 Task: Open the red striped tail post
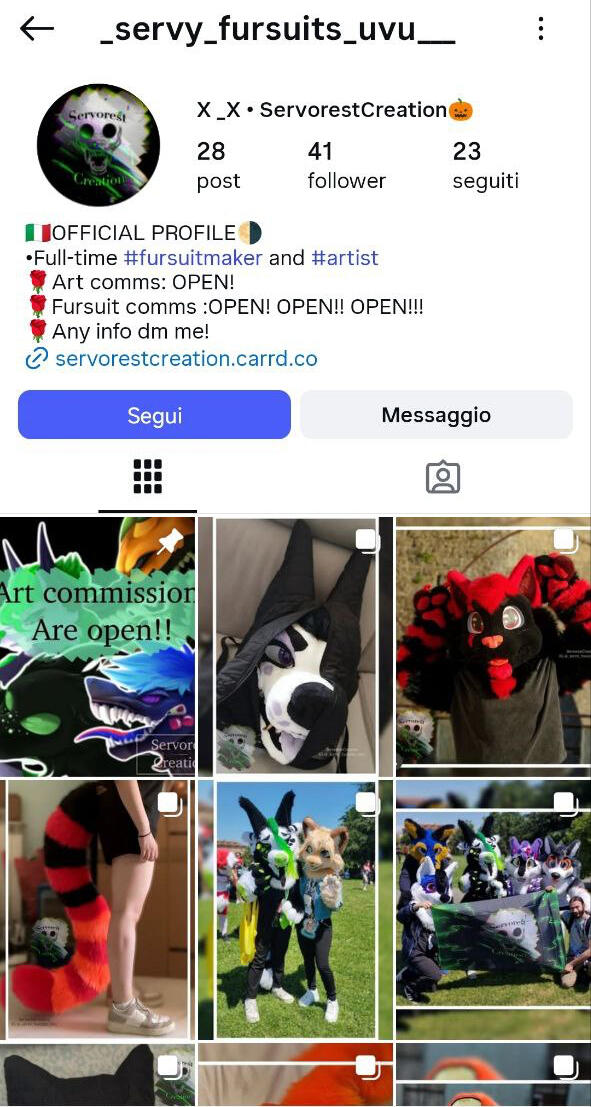point(97,909)
